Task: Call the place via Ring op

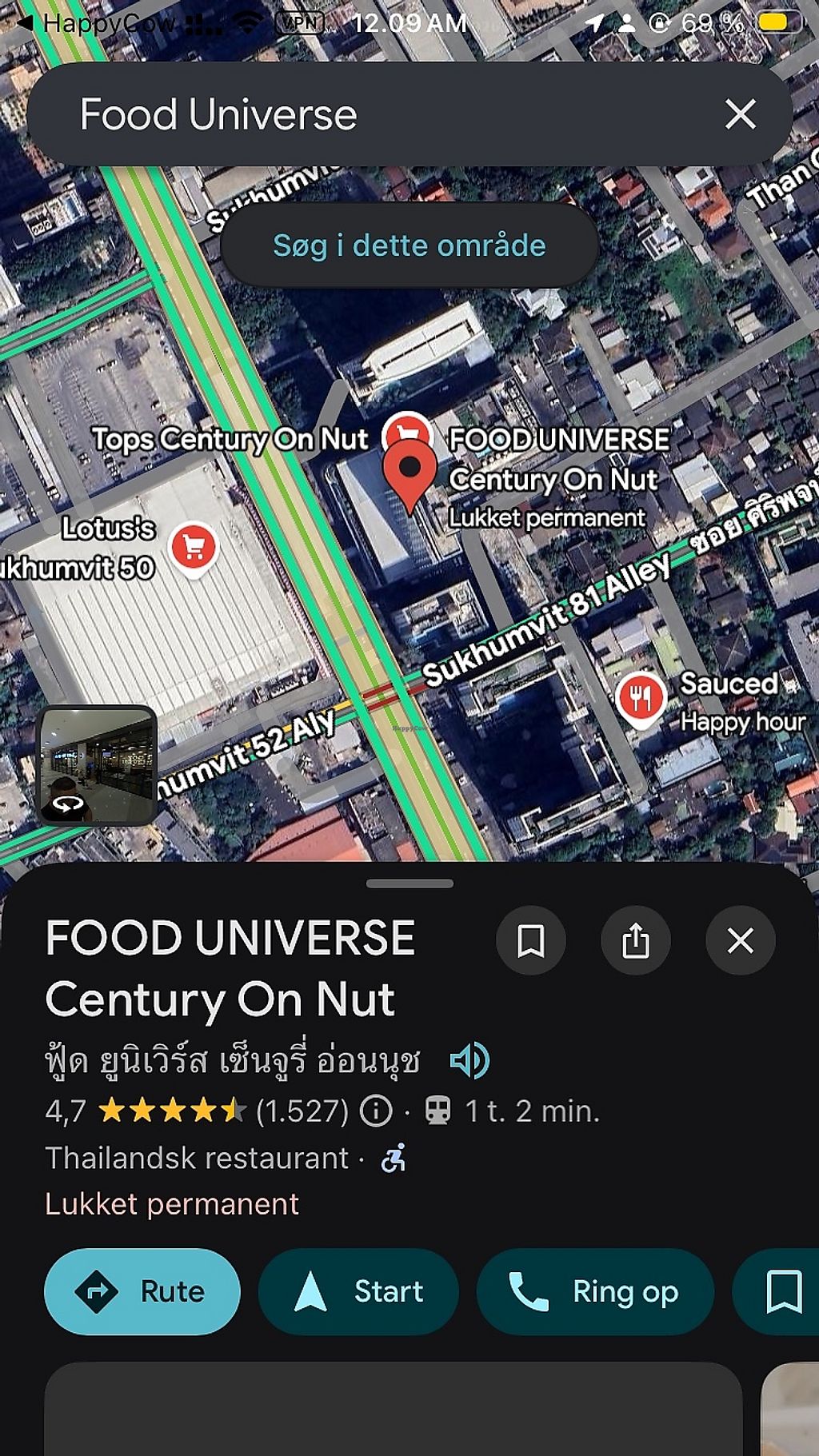Action: tap(594, 1291)
